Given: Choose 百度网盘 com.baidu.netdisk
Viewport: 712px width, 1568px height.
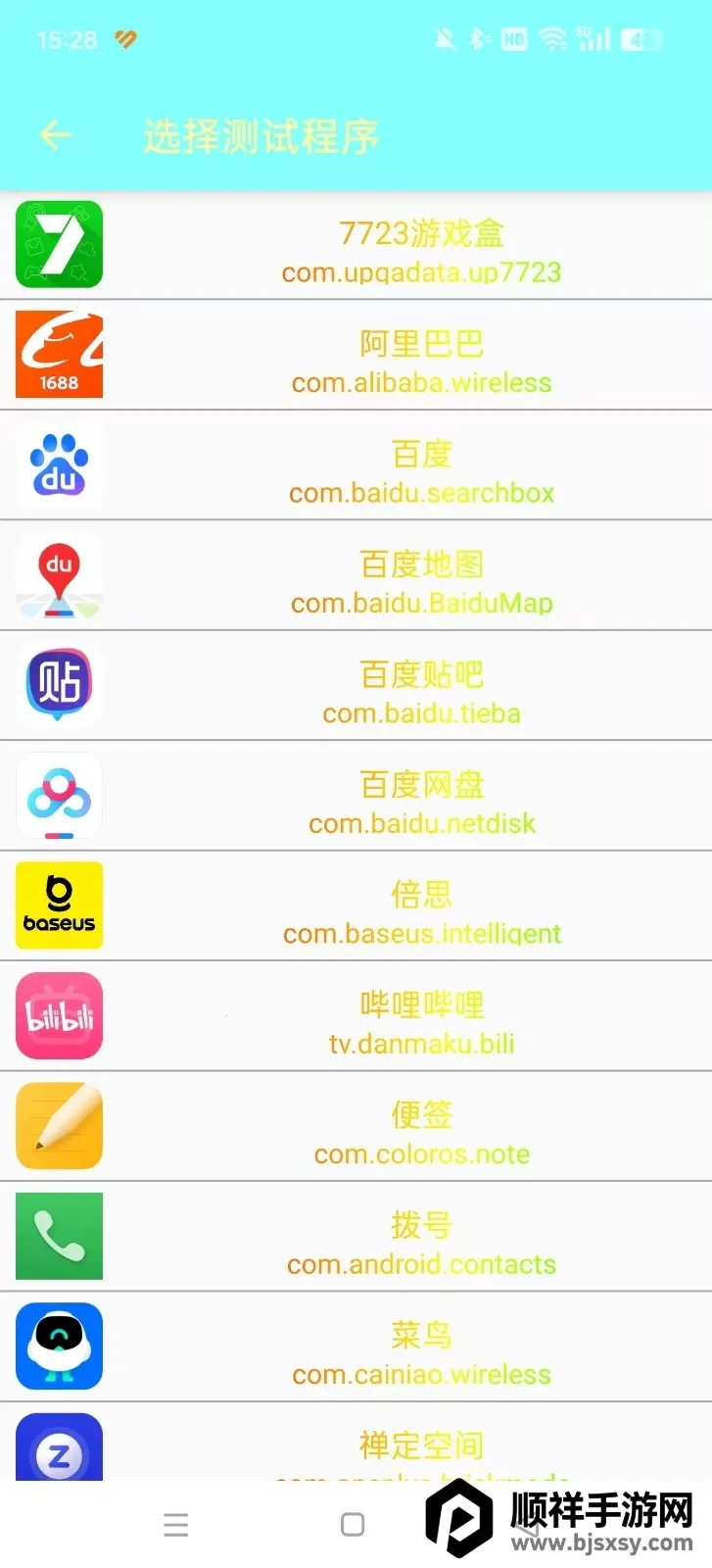Looking at the screenshot, I should click(x=421, y=802).
